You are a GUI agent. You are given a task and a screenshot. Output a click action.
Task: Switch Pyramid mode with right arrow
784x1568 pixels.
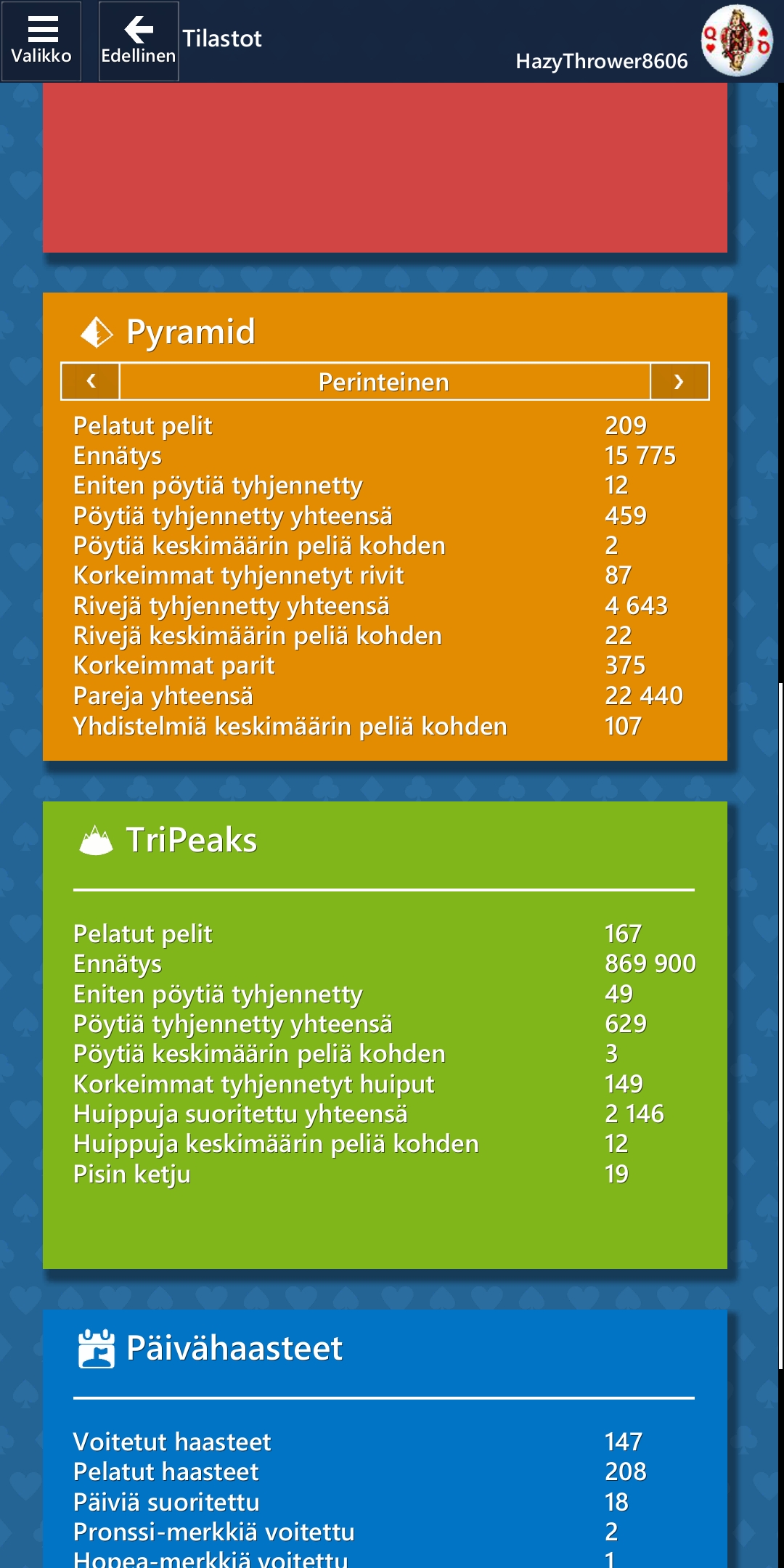click(x=679, y=381)
